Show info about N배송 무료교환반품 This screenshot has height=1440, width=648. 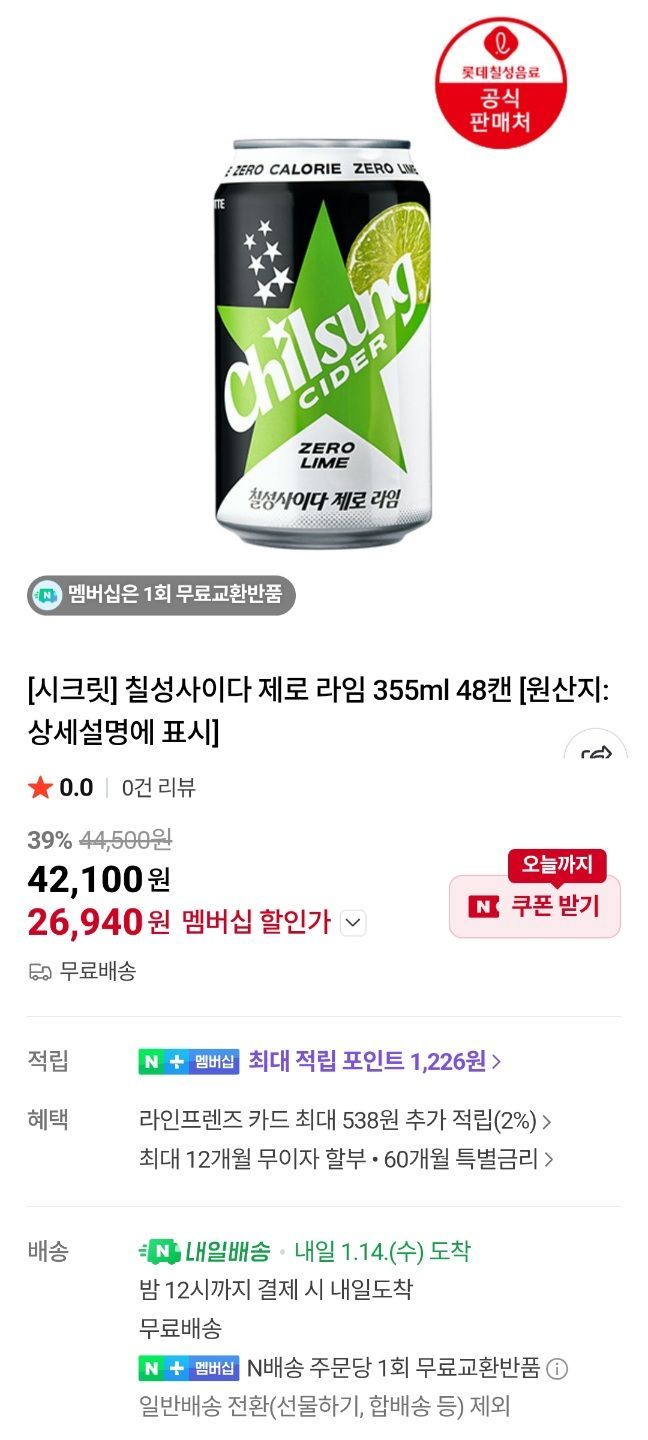pyautogui.click(x=559, y=1368)
